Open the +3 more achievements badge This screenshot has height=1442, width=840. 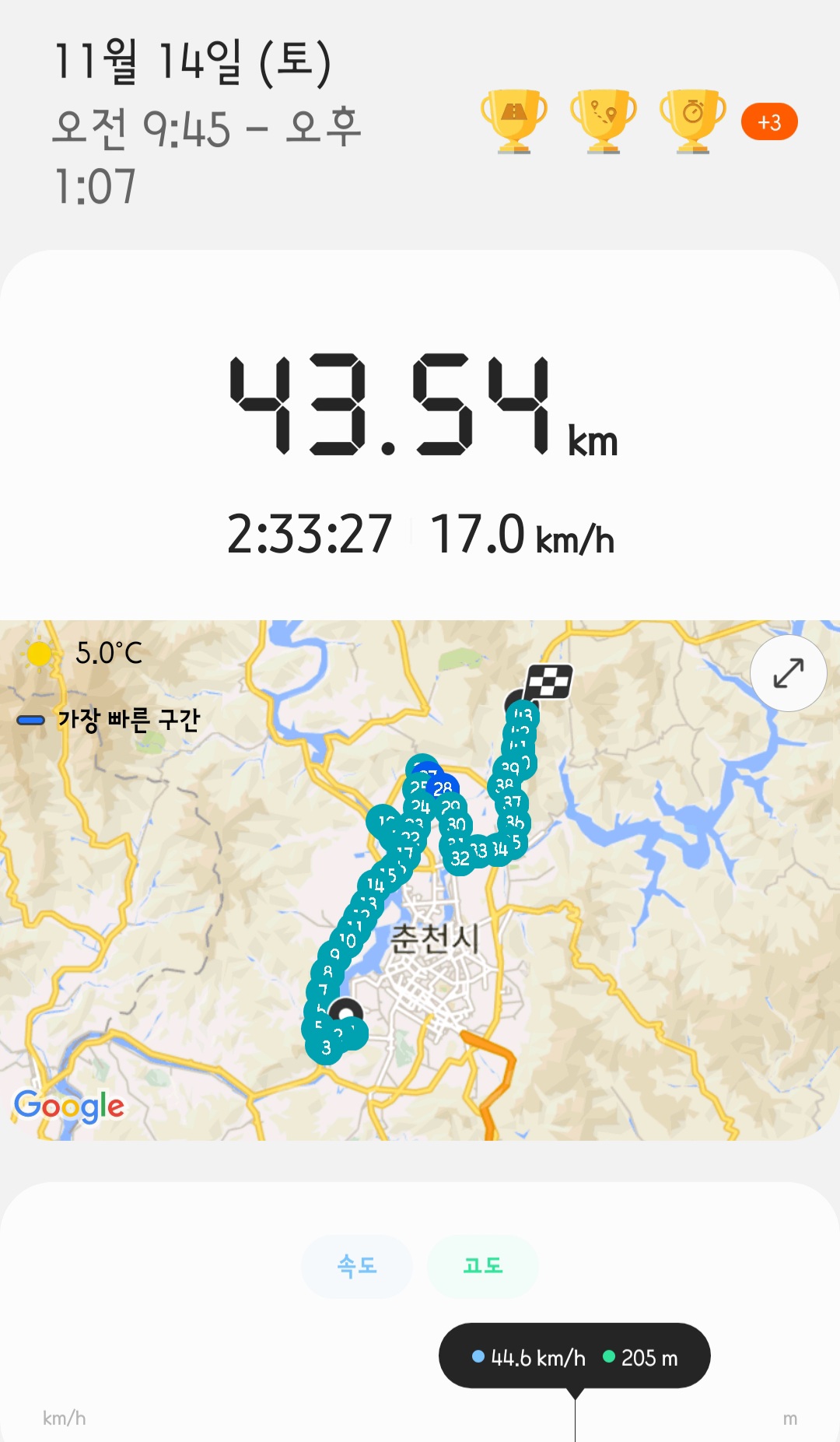tap(768, 122)
